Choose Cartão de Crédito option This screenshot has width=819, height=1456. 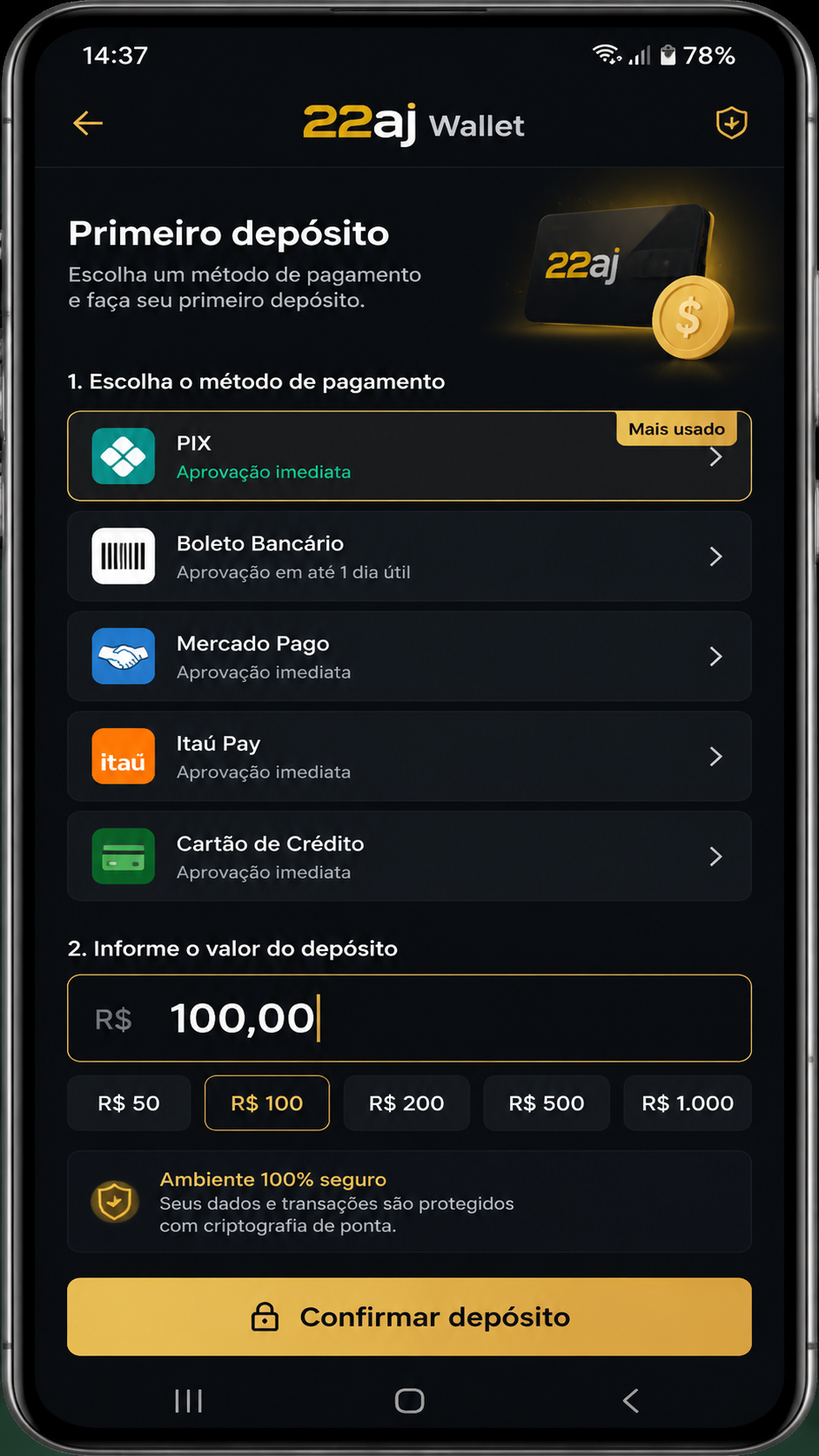coord(409,857)
